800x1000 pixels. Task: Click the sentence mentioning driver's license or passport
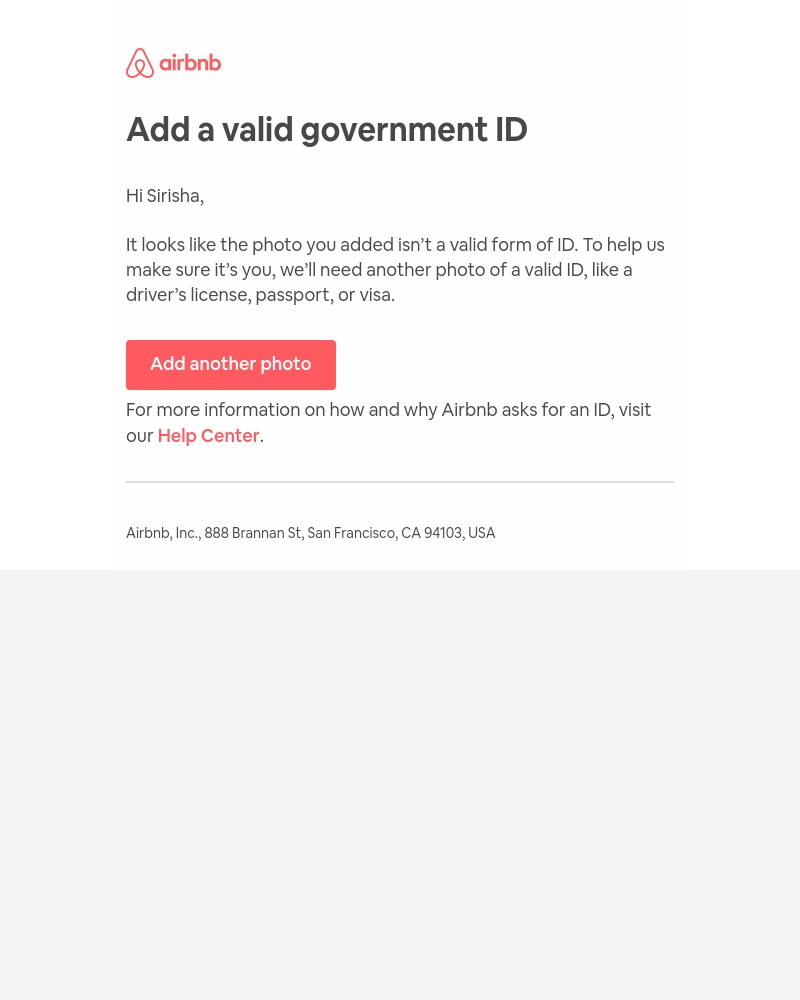(260, 294)
